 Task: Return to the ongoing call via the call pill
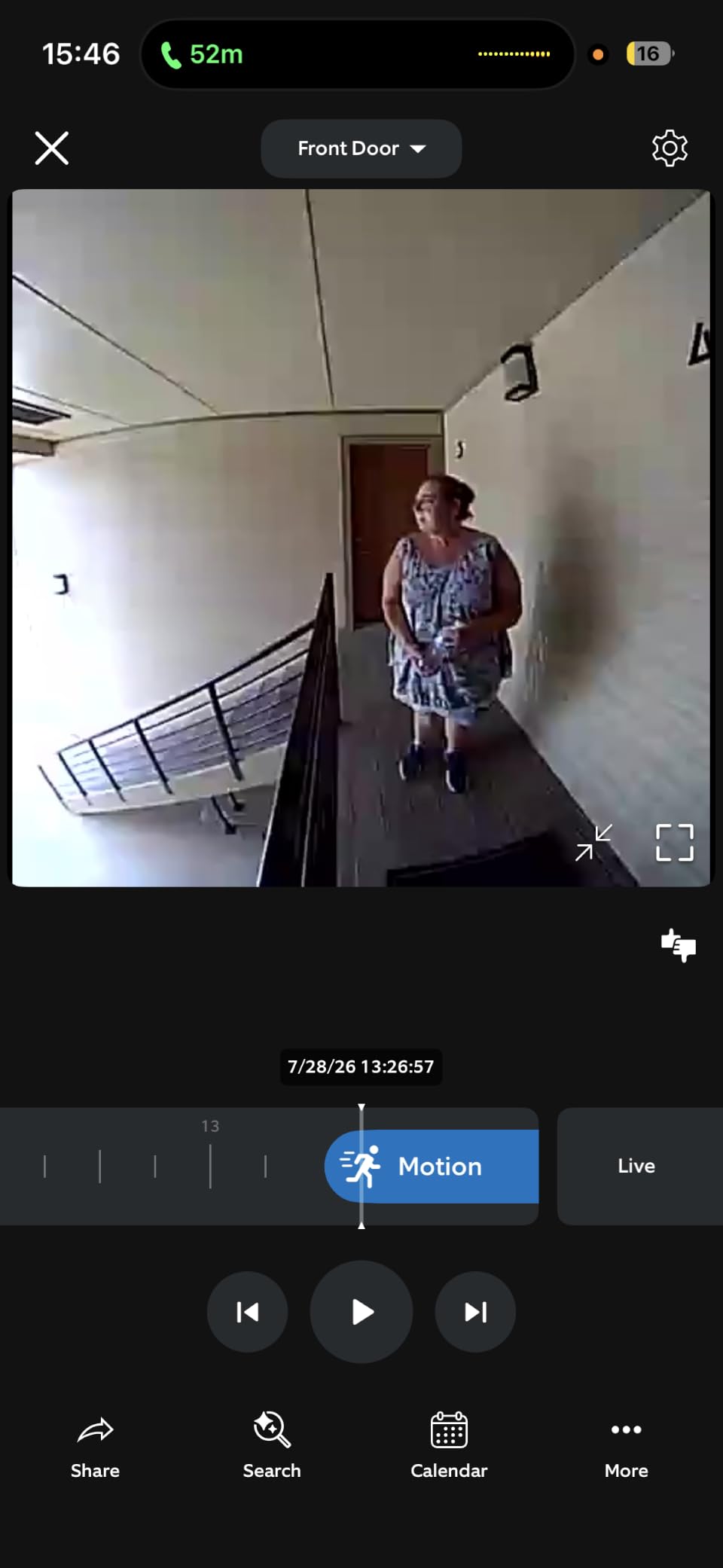358,54
